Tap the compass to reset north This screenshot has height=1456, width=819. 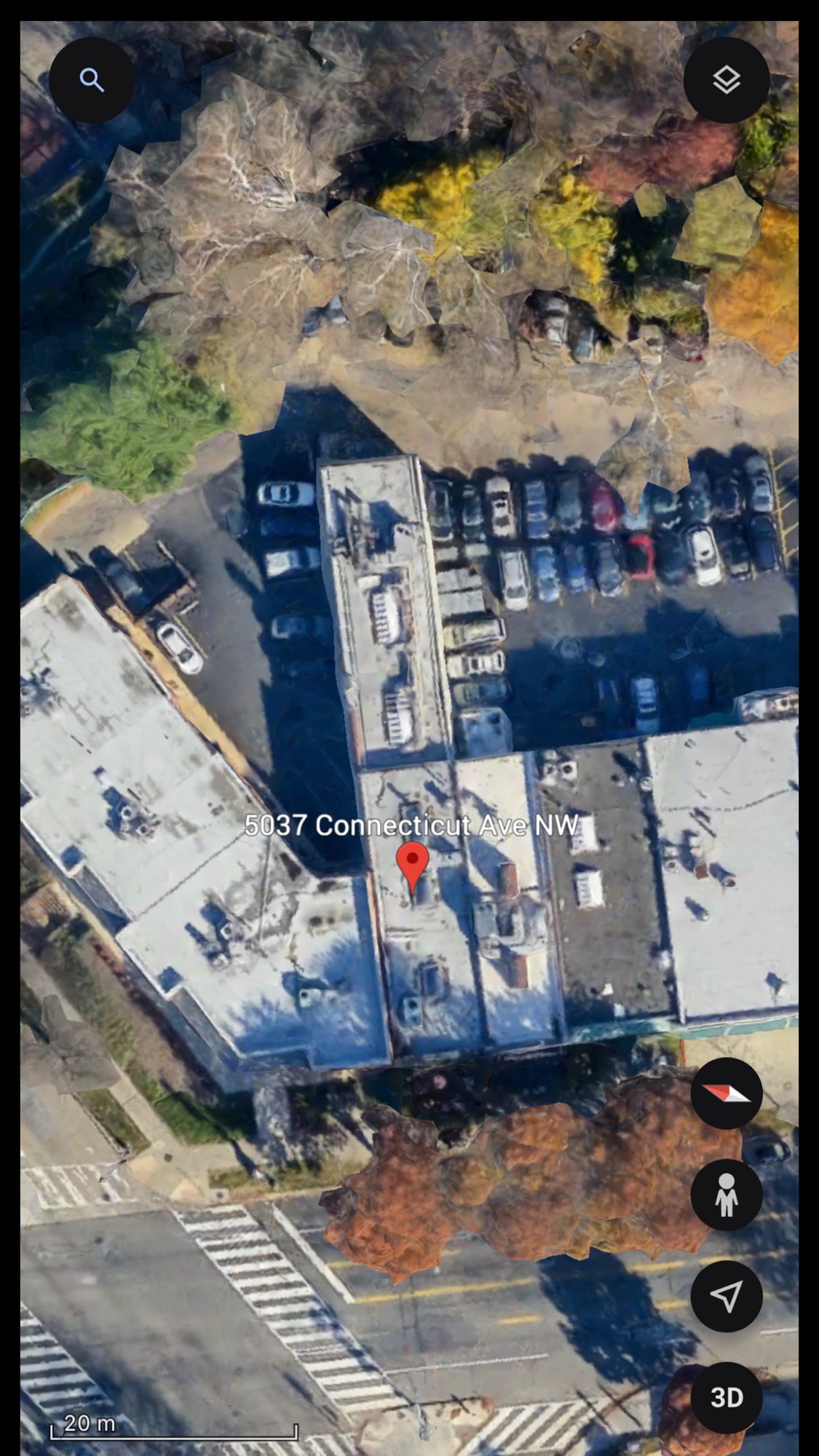pyautogui.click(x=726, y=1093)
